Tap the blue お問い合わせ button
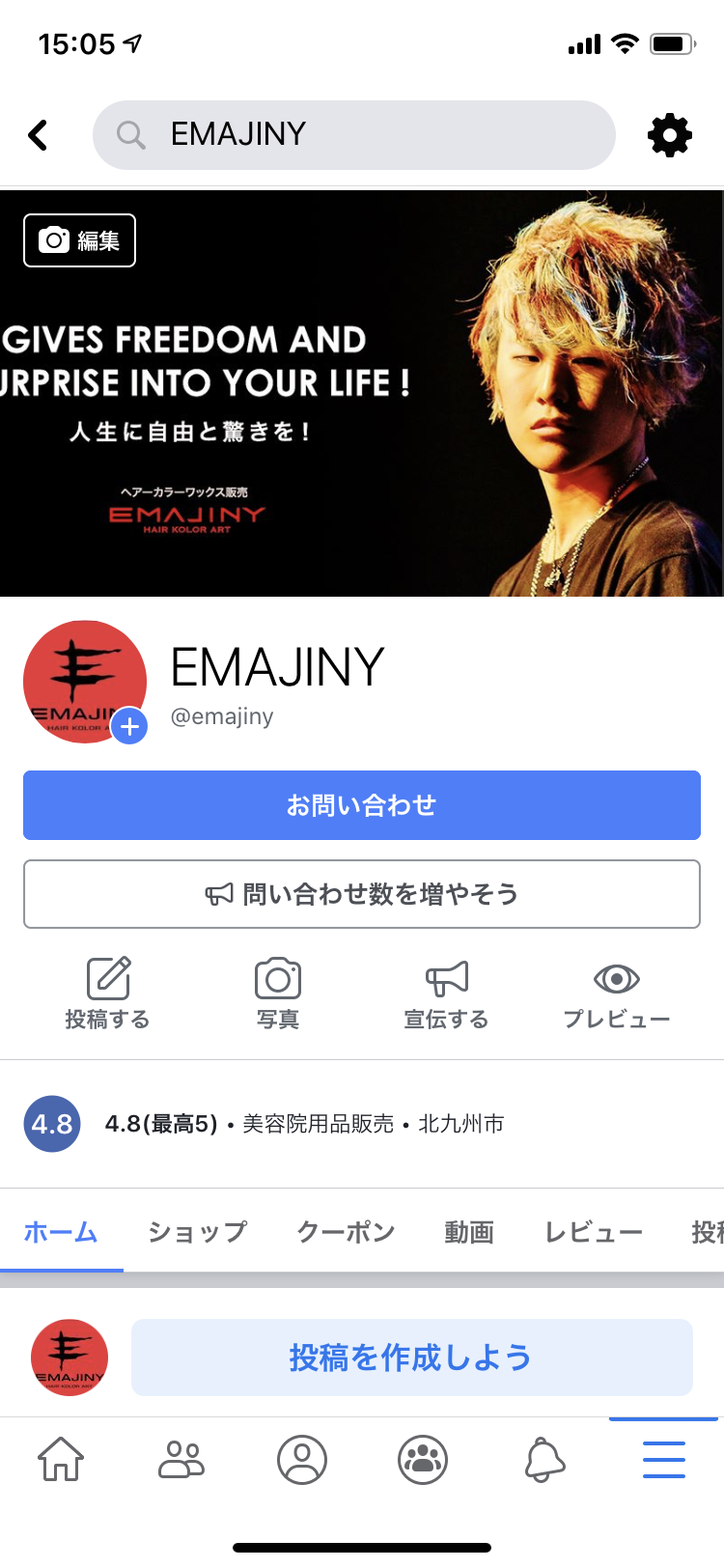 tap(362, 805)
